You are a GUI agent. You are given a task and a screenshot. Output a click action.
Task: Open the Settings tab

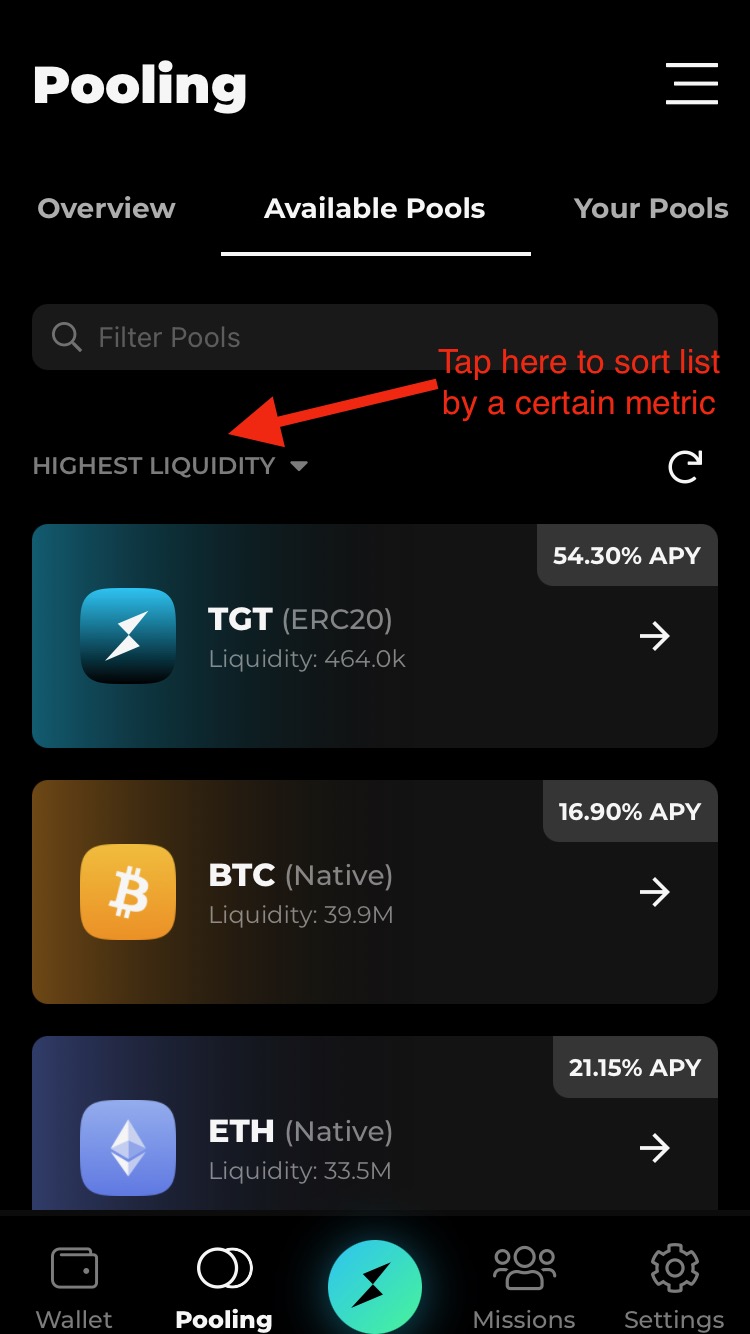tap(674, 1285)
